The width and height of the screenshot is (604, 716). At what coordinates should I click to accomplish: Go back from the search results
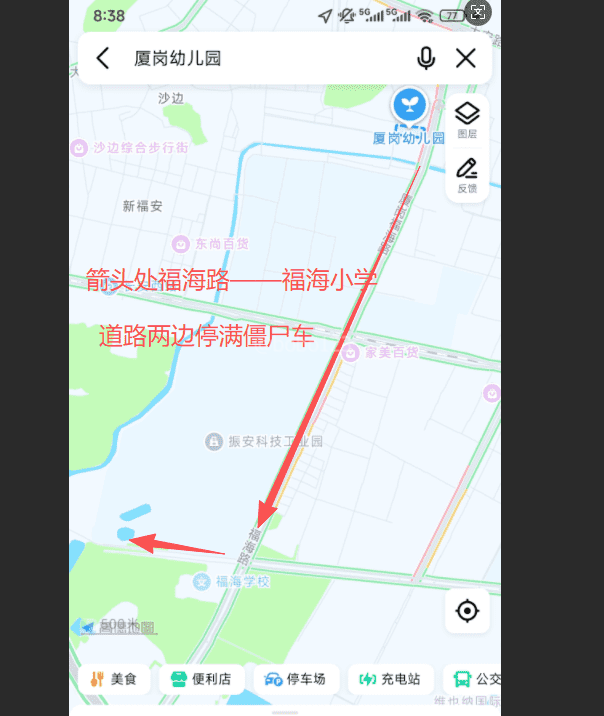click(103, 58)
